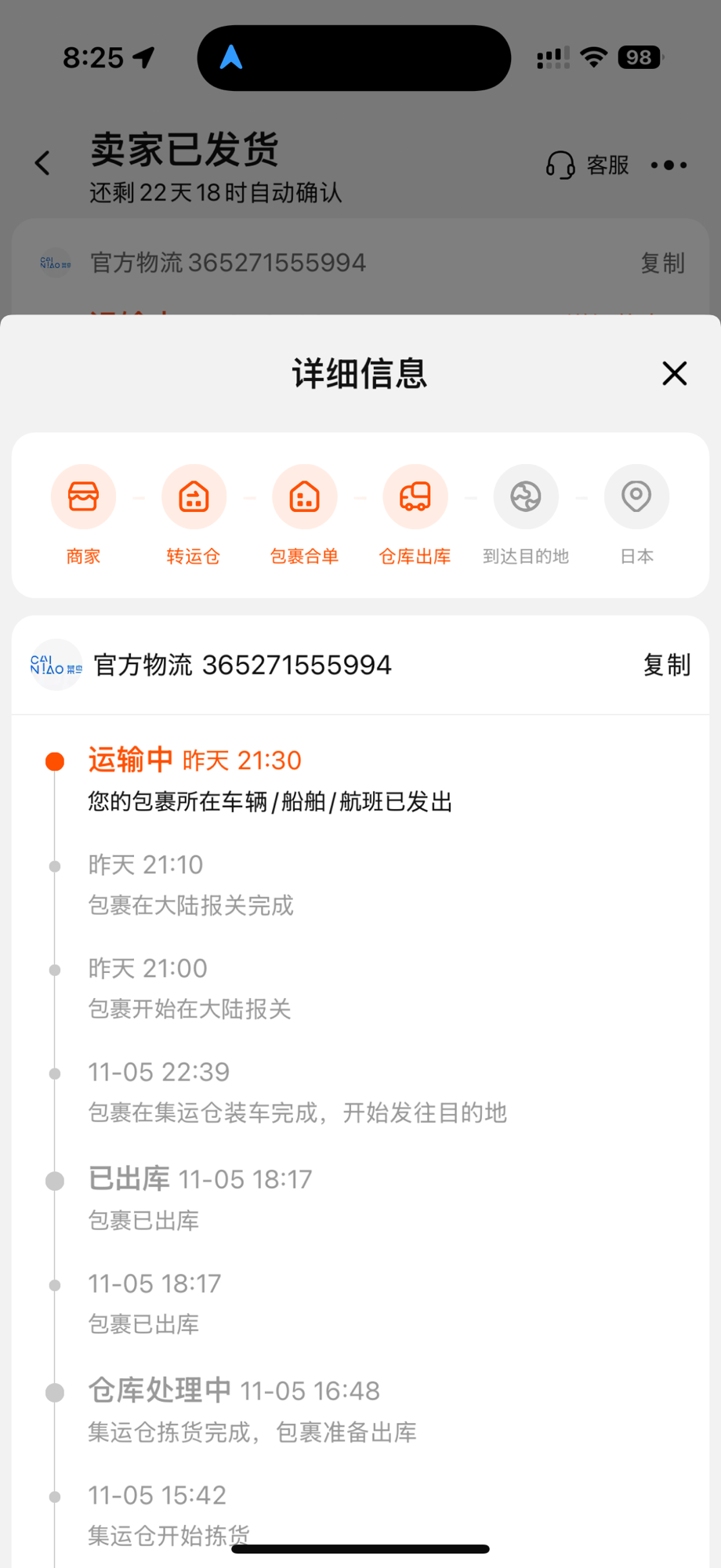This screenshot has height=1568, width=721.
Task: Copy tracking number via 复制 beside 官方物流 in sheet
Action: tap(666, 665)
